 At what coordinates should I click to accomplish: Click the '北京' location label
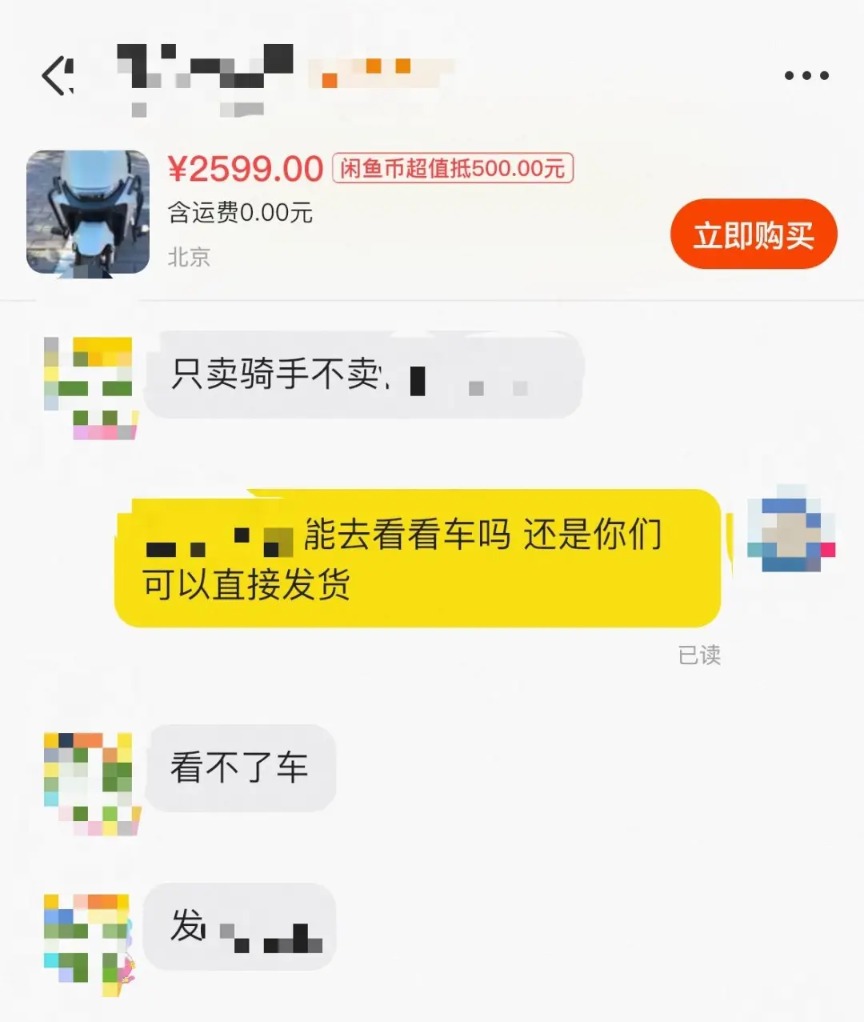click(x=188, y=257)
